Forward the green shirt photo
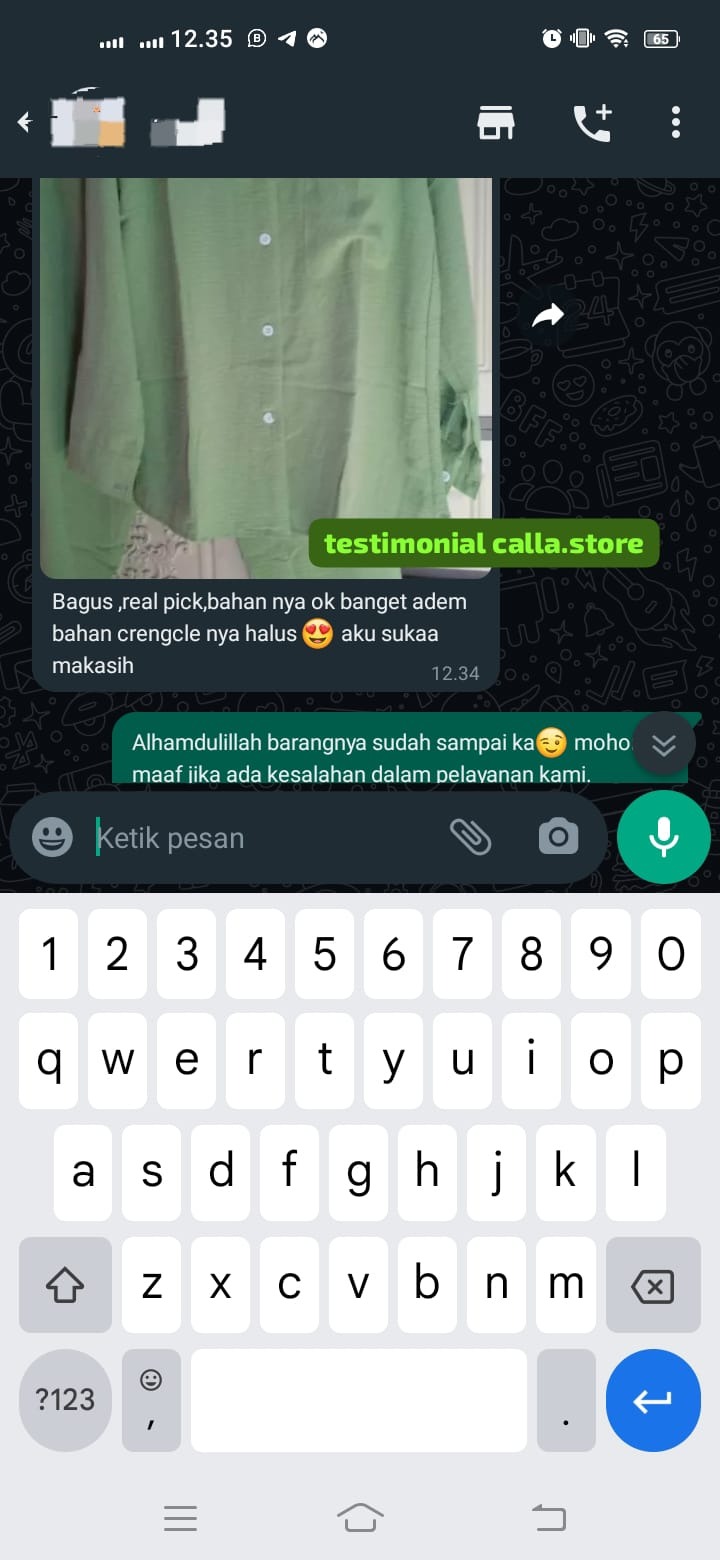The image size is (720, 1560). (x=547, y=316)
